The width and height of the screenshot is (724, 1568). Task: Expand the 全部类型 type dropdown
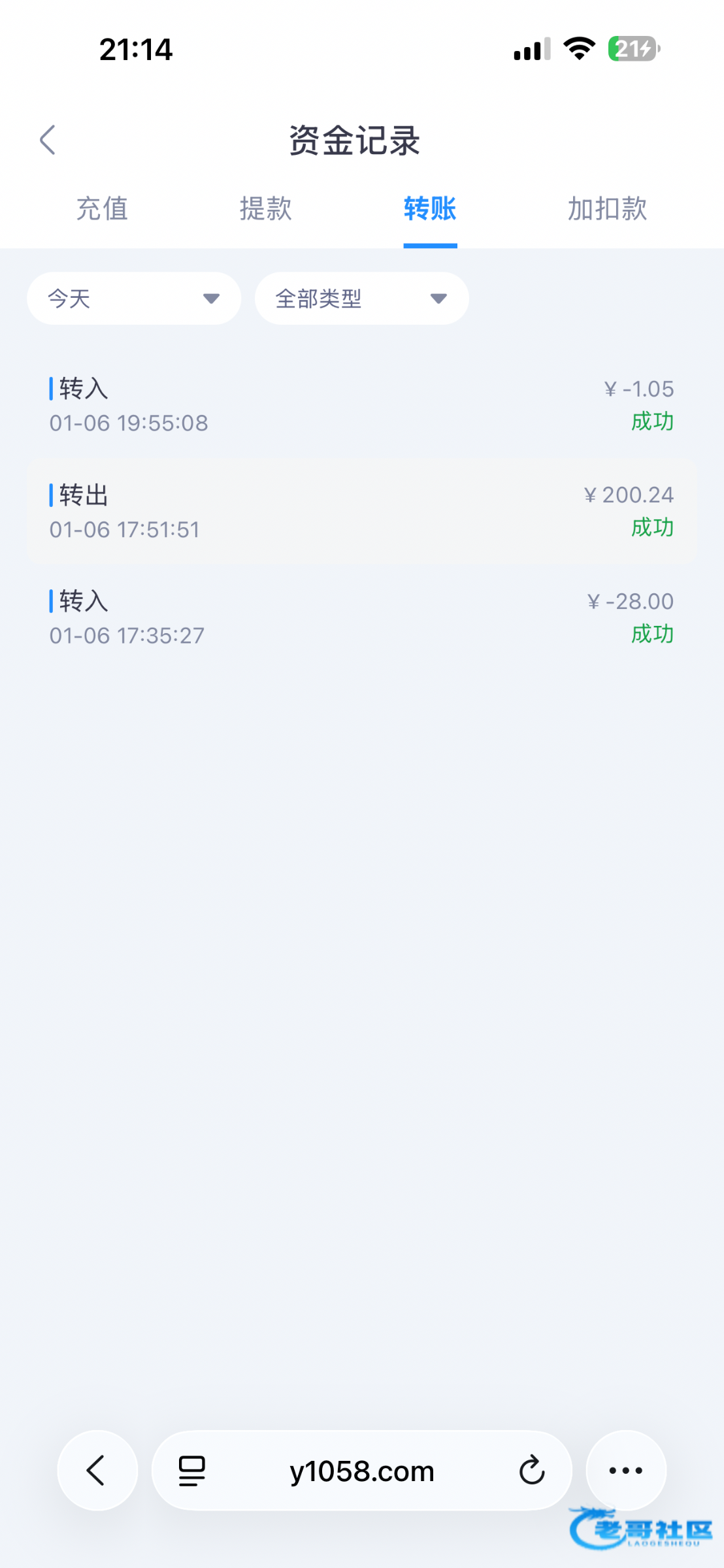(x=361, y=299)
